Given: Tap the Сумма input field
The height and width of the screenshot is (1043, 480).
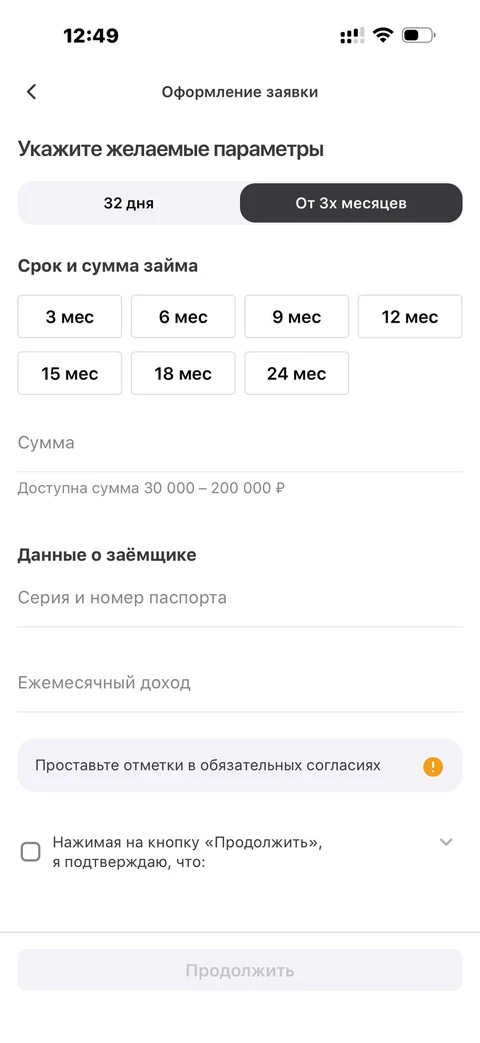Looking at the screenshot, I should pyautogui.click(x=240, y=444).
